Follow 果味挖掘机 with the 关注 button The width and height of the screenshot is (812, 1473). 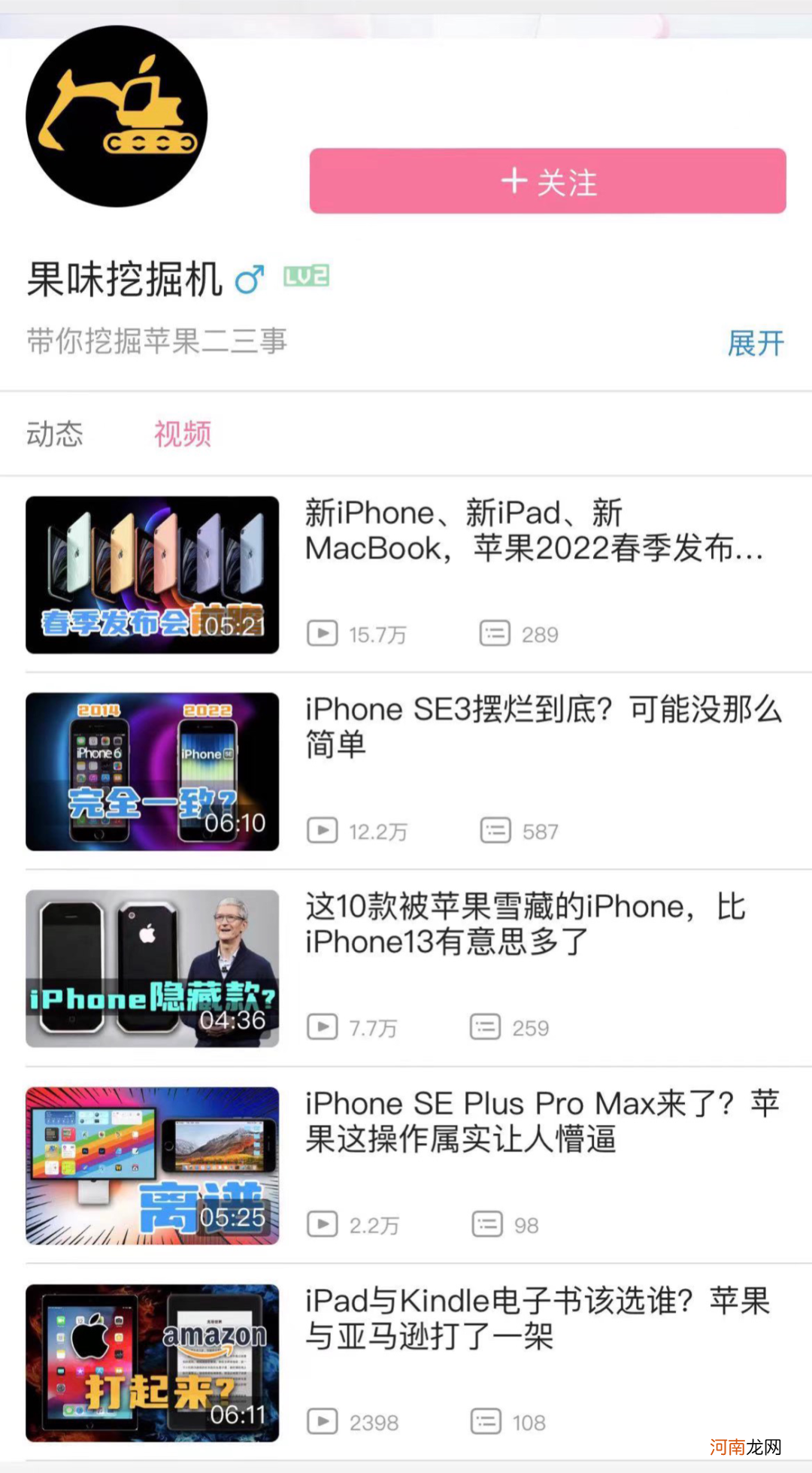(547, 181)
